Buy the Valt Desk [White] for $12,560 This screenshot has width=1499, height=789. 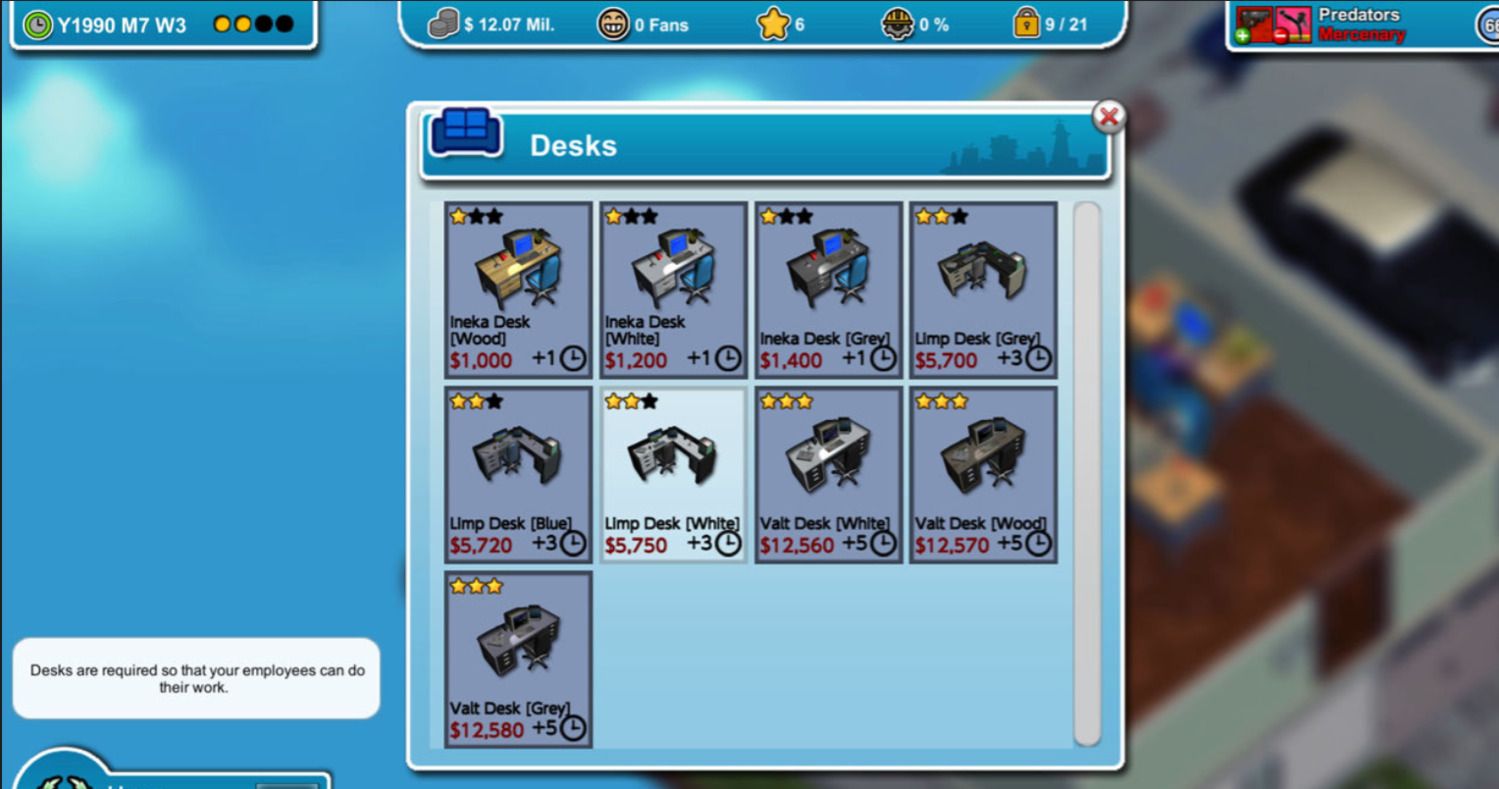point(828,474)
